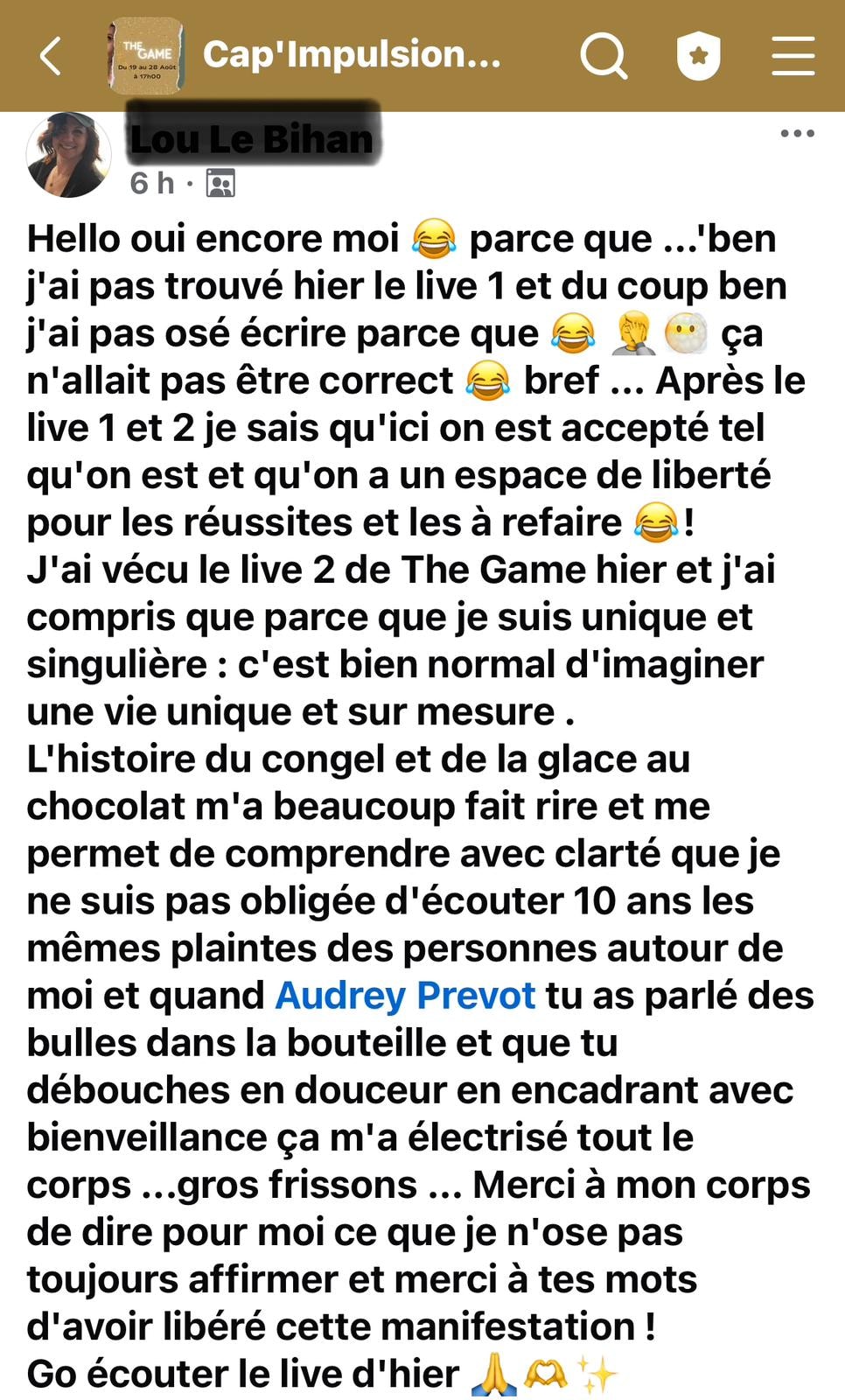Image resolution: width=845 pixels, height=1400 pixels.
Task: Tap the group cover thumbnail in header
Action: (146, 57)
